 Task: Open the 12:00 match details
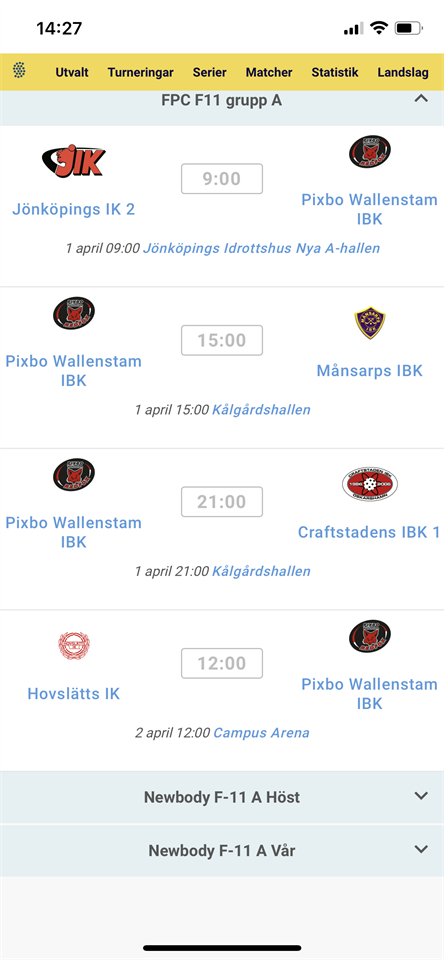point(222,664)
